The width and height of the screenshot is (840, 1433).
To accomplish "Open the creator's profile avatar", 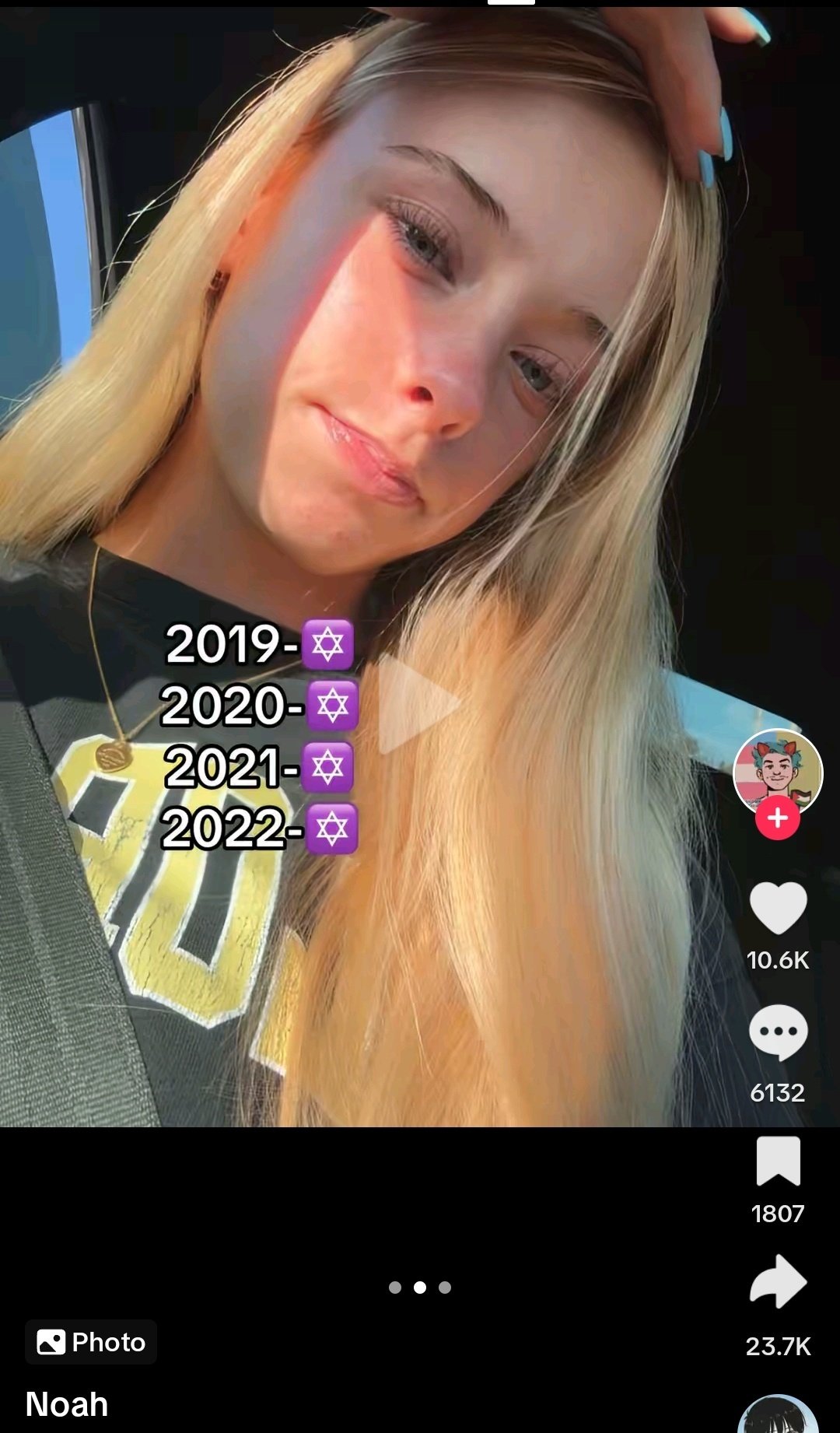I will [x=778, y=770].
